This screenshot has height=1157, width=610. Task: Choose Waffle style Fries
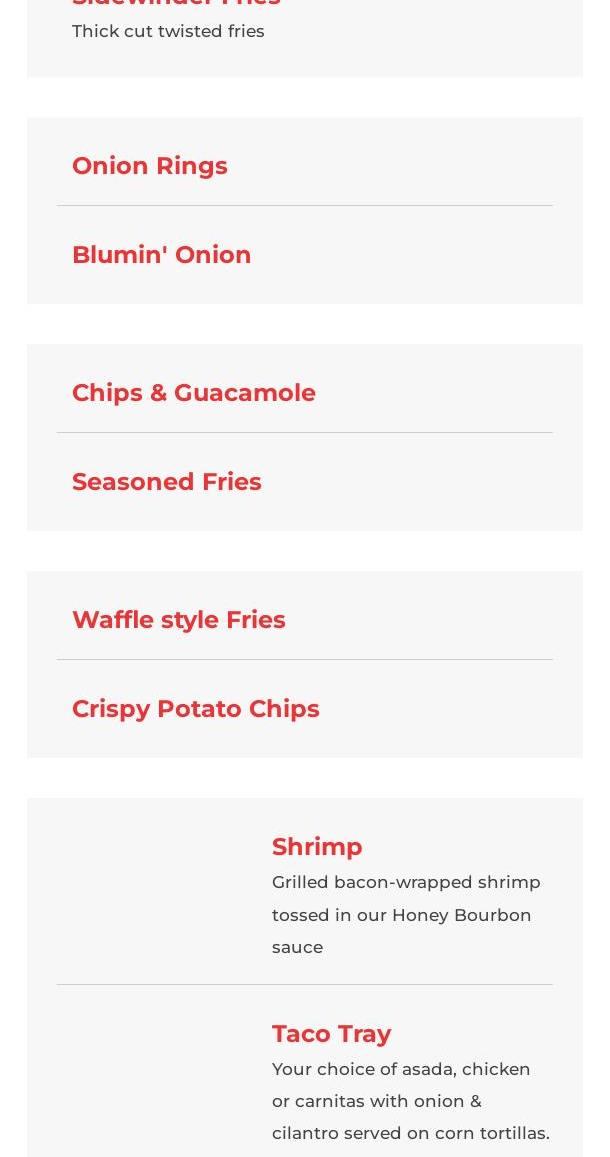(x=179, y=620)
